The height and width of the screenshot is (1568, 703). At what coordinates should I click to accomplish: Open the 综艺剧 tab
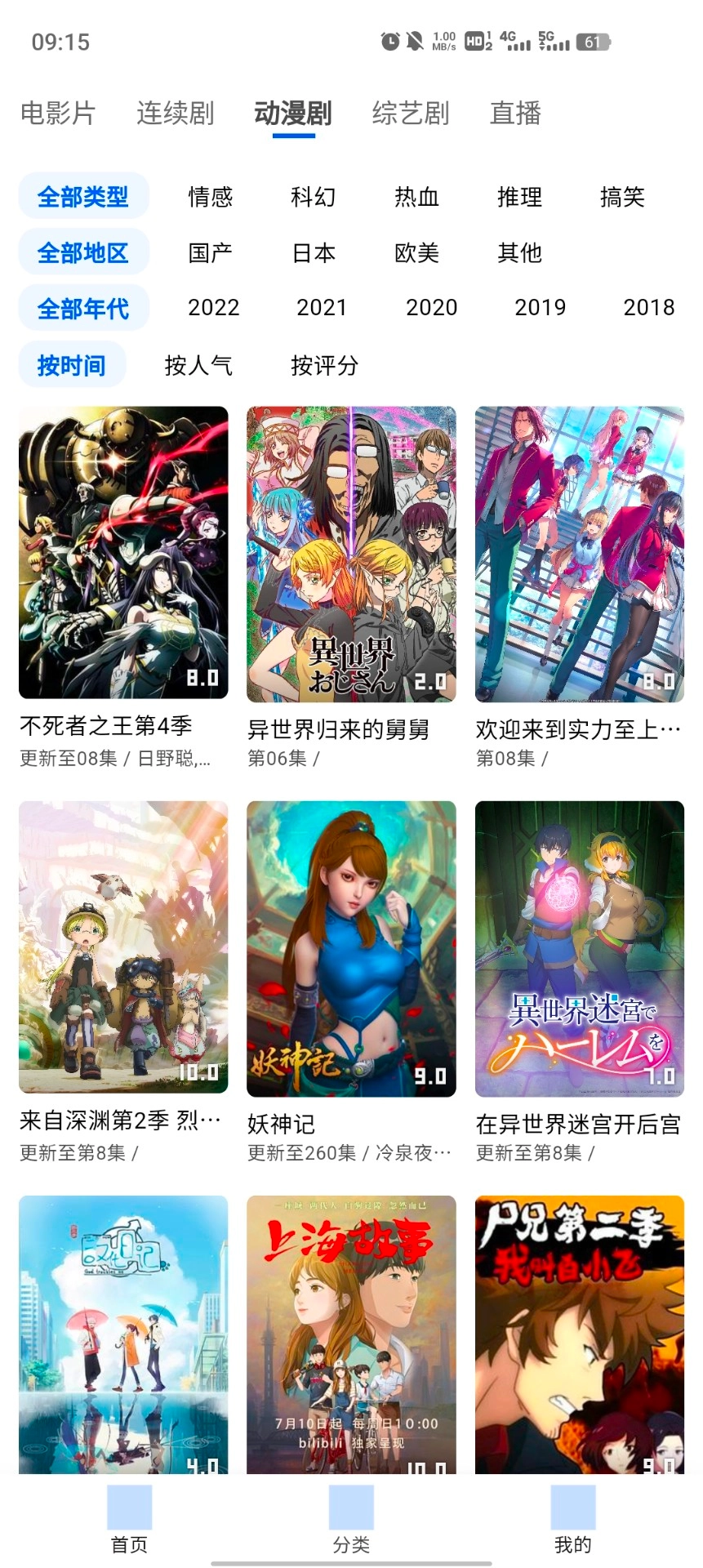411,113
